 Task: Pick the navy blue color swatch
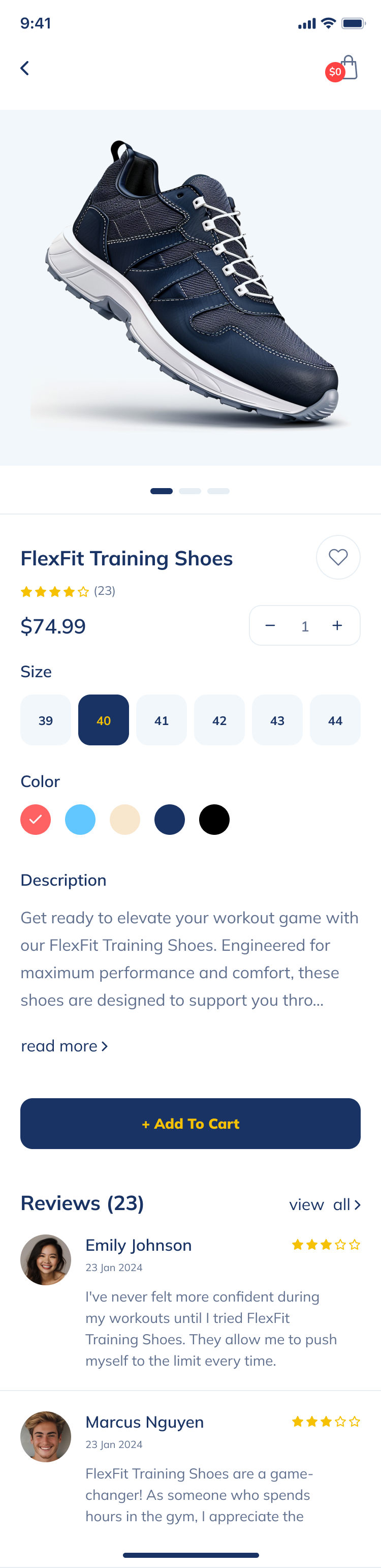(169, 819)
